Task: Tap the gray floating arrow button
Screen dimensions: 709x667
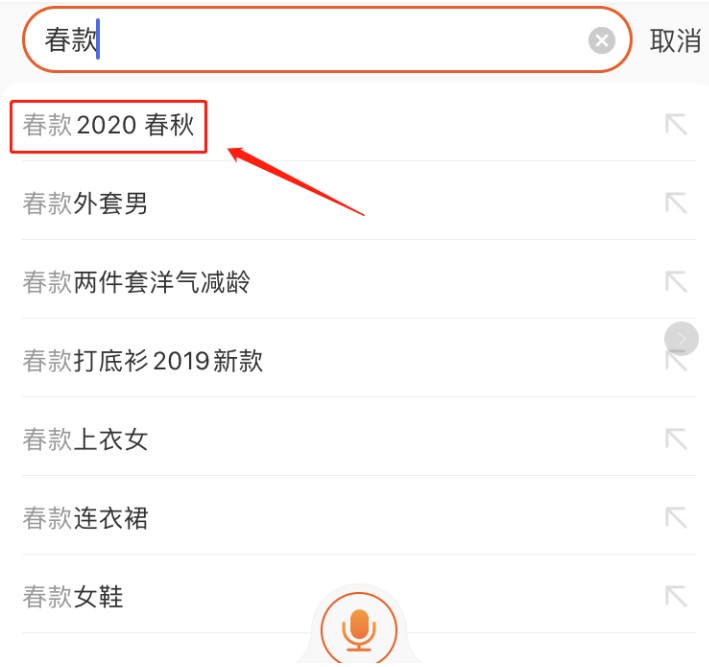Action: [682, 339]
